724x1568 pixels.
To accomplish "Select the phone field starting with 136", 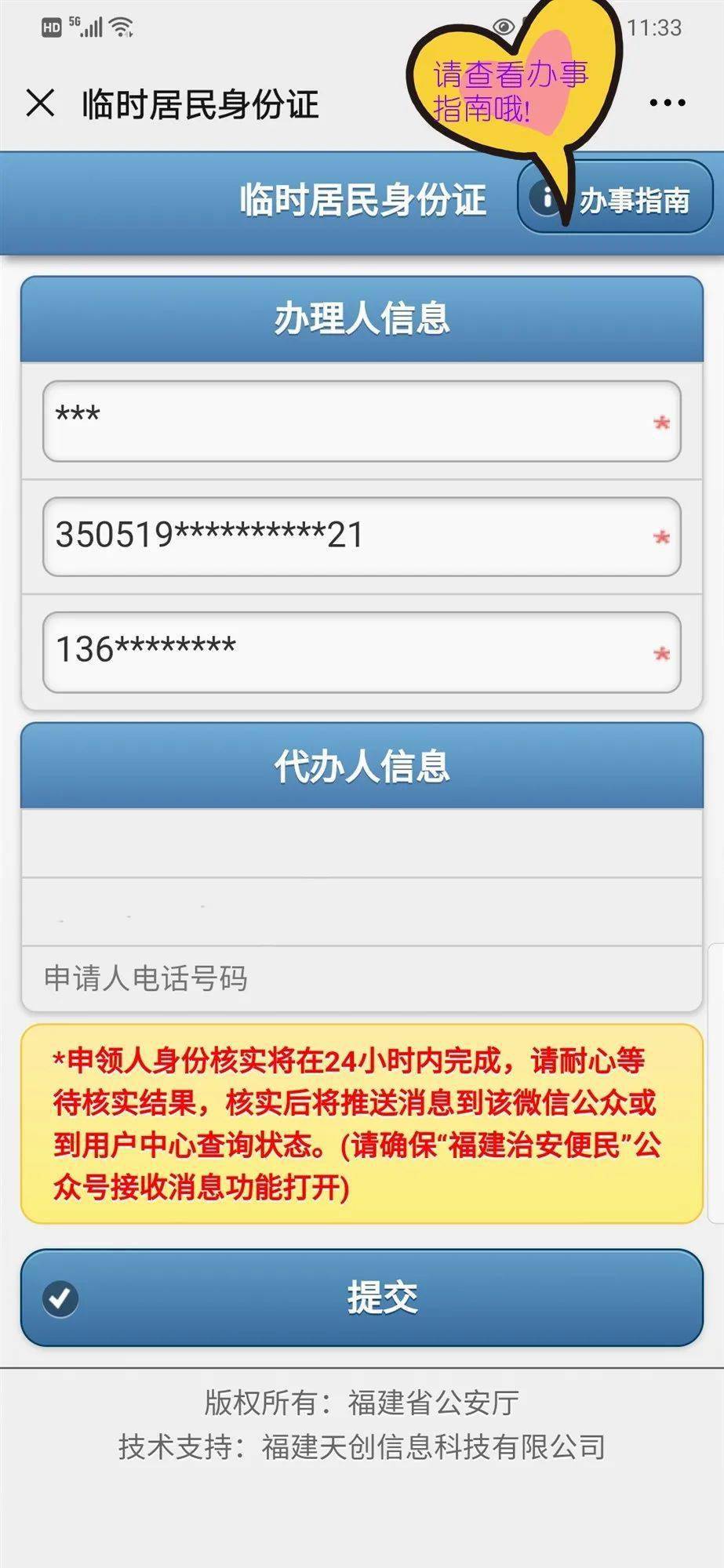I will pyautogui.click(x=361, y=652).
